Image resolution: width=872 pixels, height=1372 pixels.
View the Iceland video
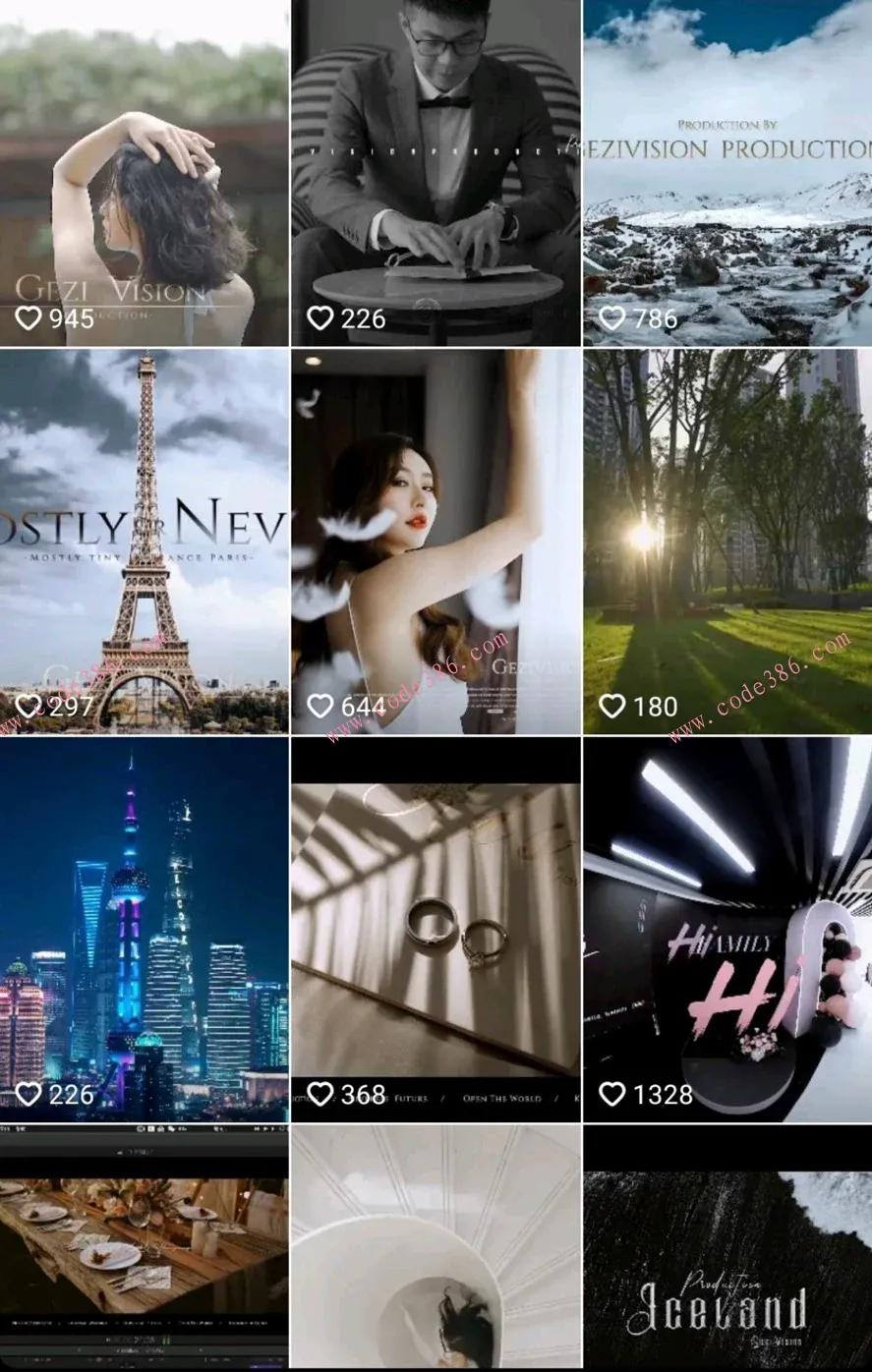point(727,1248)
